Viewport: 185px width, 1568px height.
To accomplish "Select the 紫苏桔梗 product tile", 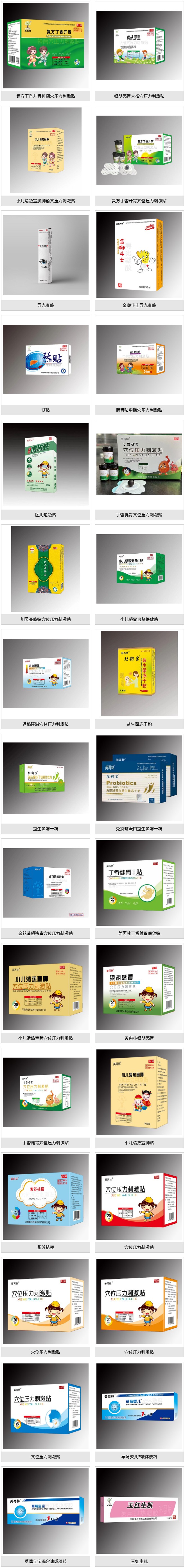I will [x=46, y=1197].
